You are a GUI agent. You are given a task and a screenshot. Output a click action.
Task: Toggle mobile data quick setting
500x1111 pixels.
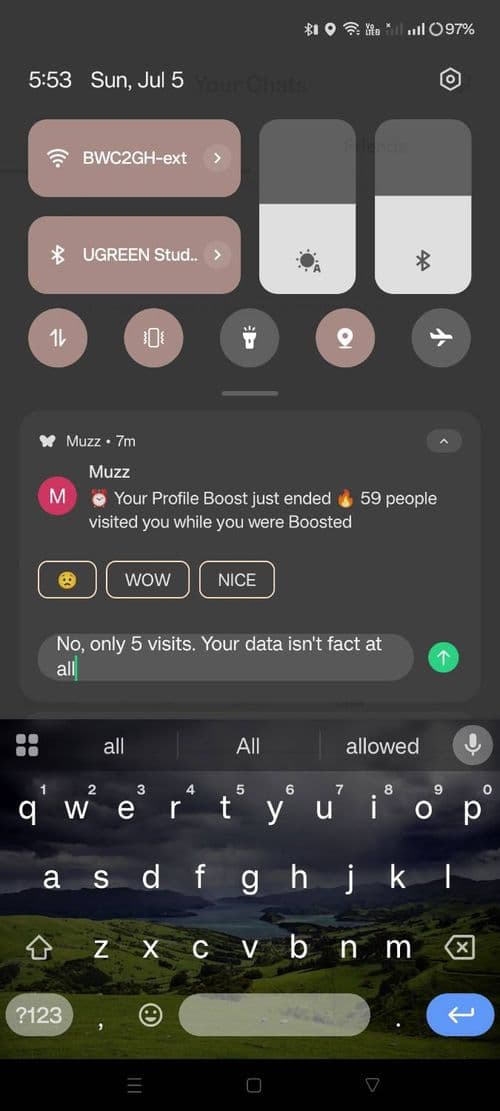[58, 338]
